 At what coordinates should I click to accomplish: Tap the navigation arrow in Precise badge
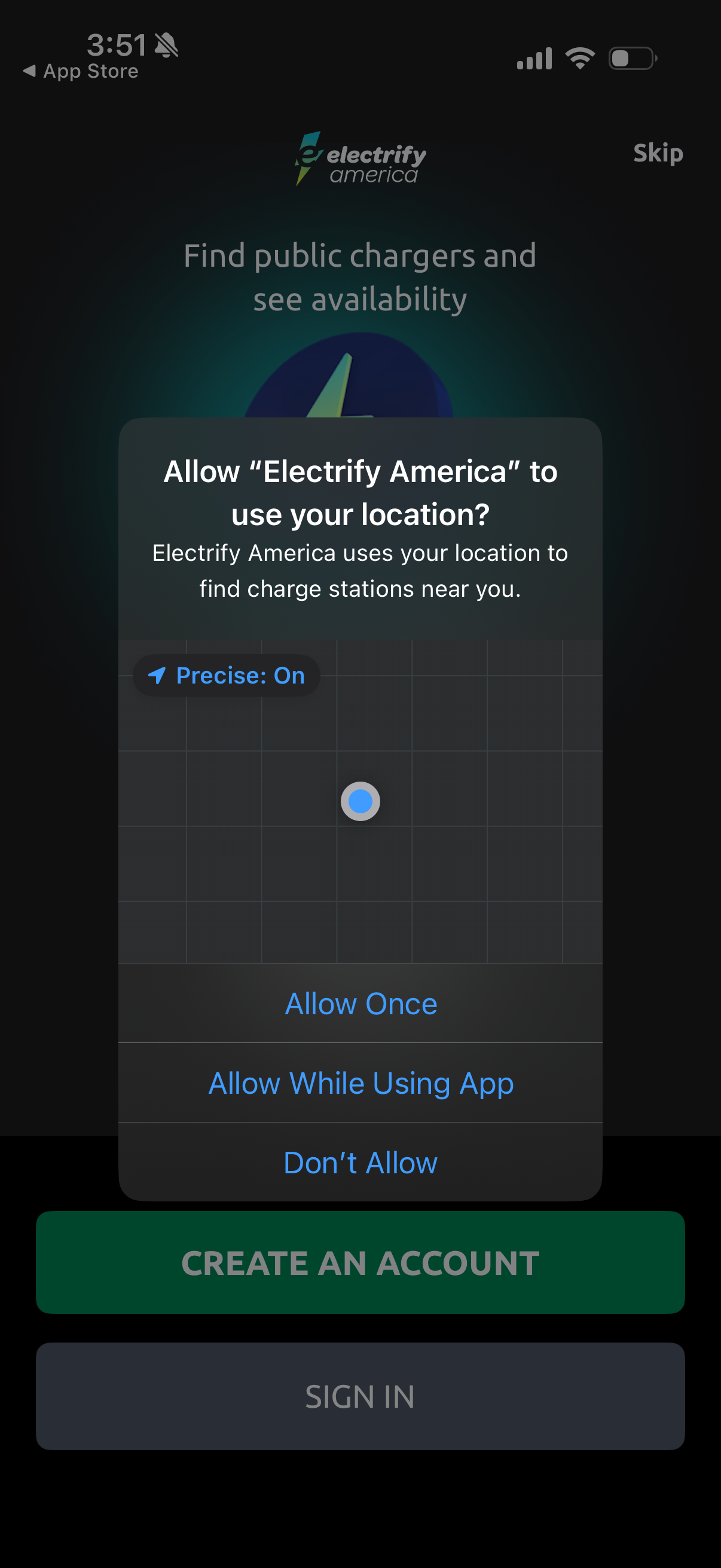coord(158,675)
